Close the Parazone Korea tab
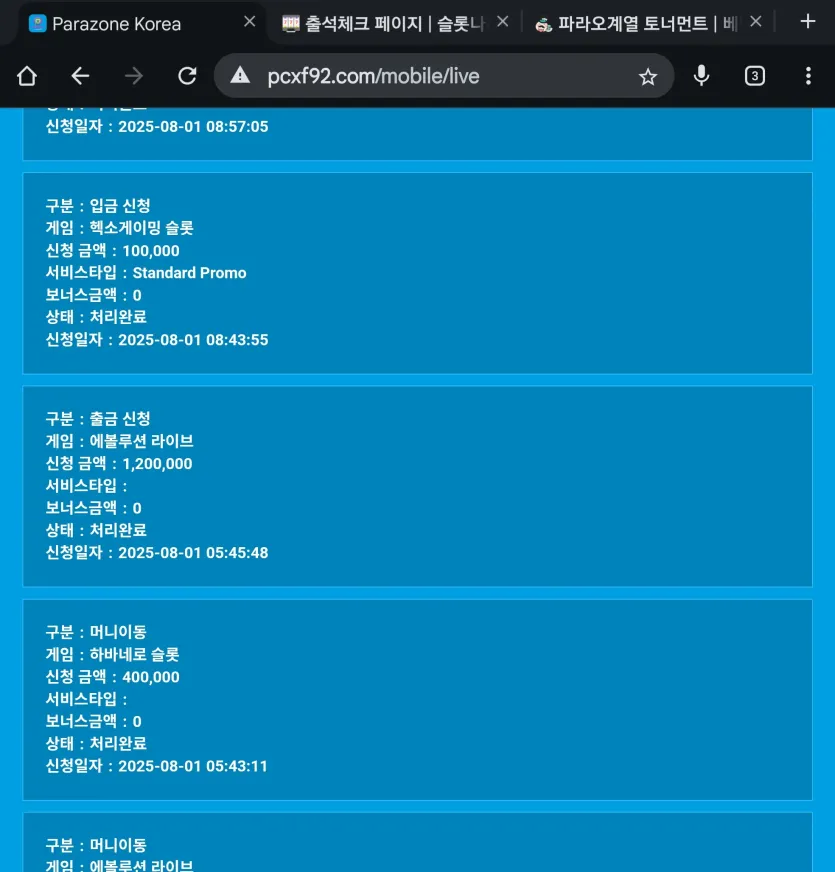The image size is (835, 872). pyautogui.click(x=250, y=22)
